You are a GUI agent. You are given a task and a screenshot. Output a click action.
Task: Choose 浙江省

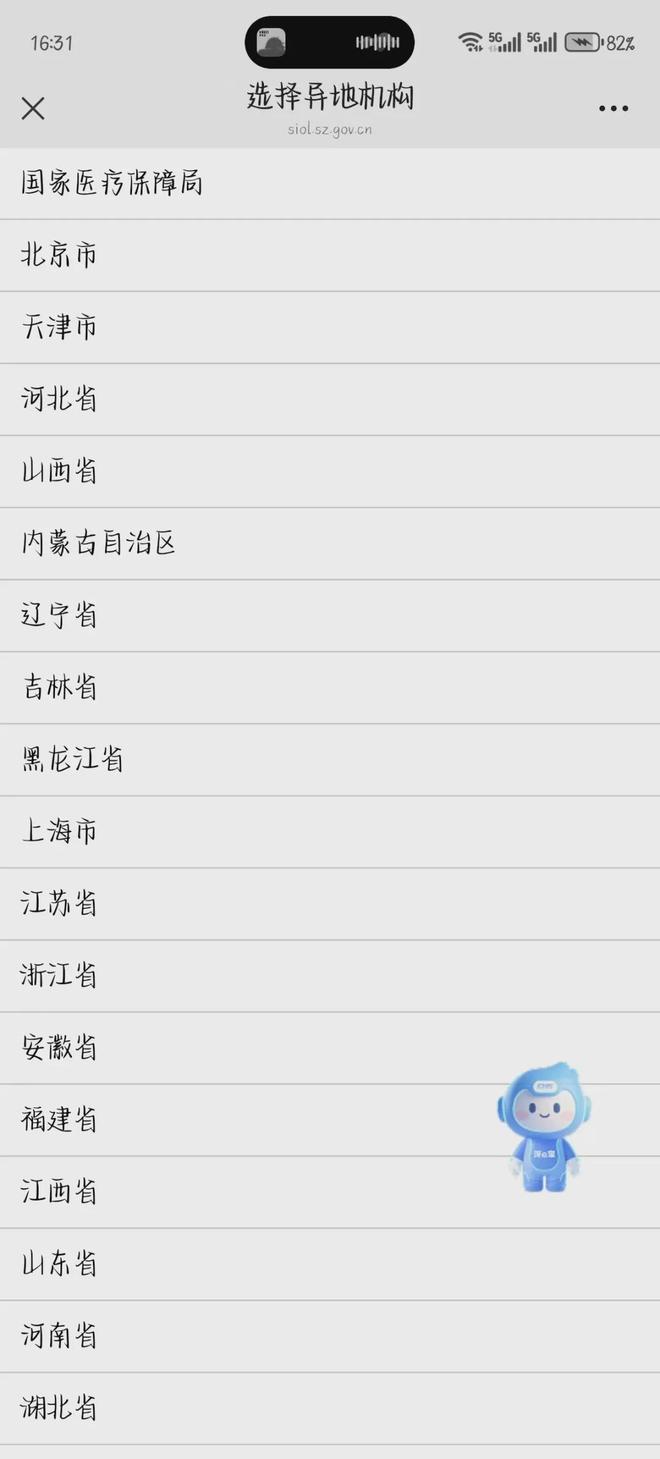[60, 975]
